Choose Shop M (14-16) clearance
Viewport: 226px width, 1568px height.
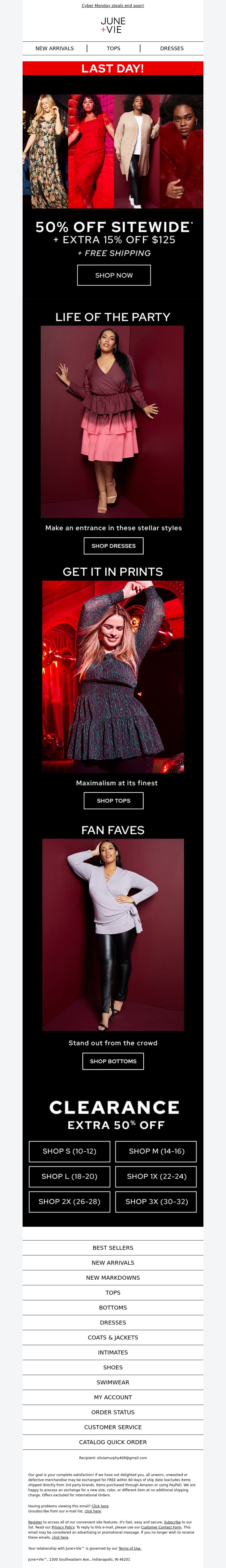pyautogui.click(x=157, y=1151)
